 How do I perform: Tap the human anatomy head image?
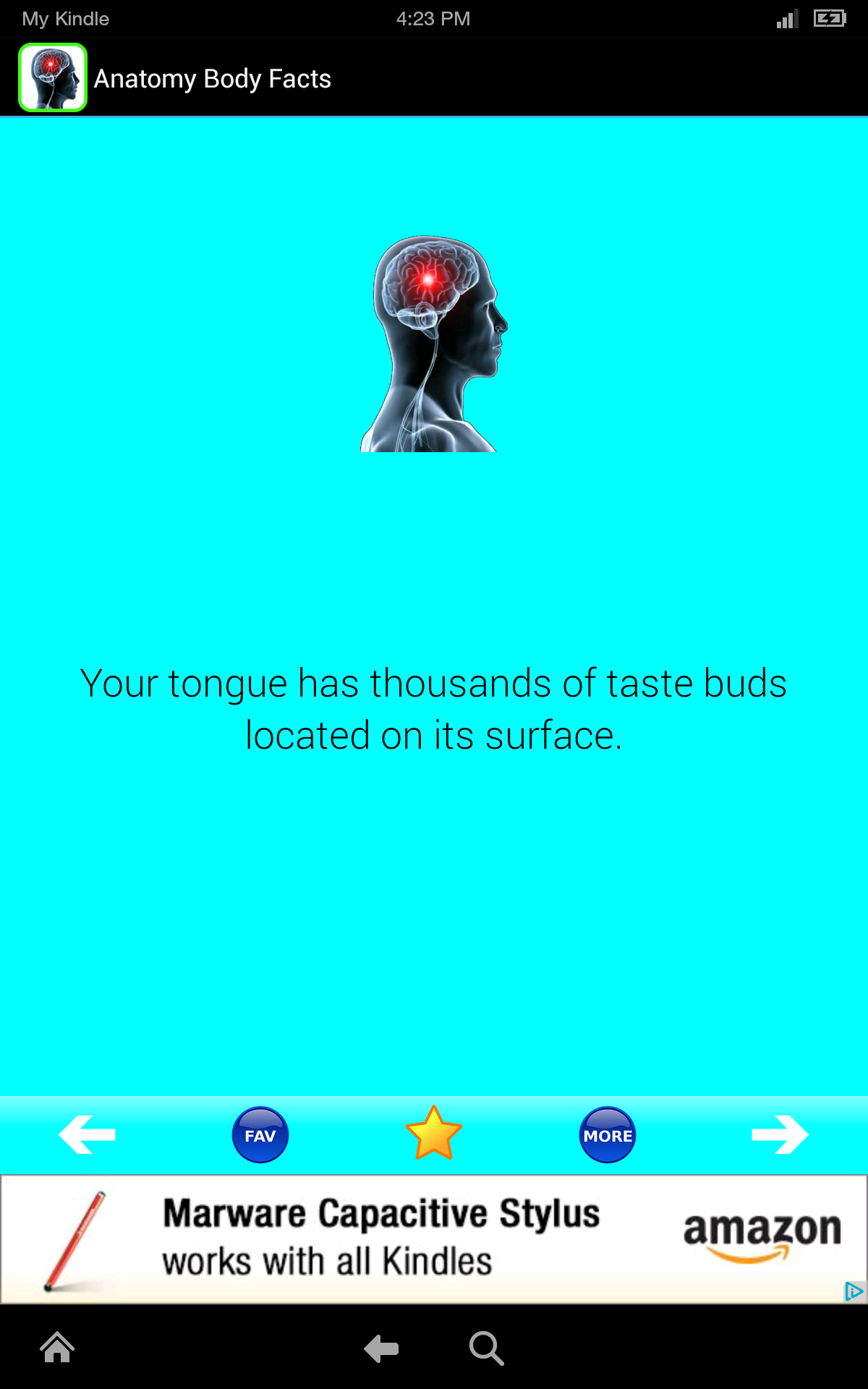(x=433, y=344)
